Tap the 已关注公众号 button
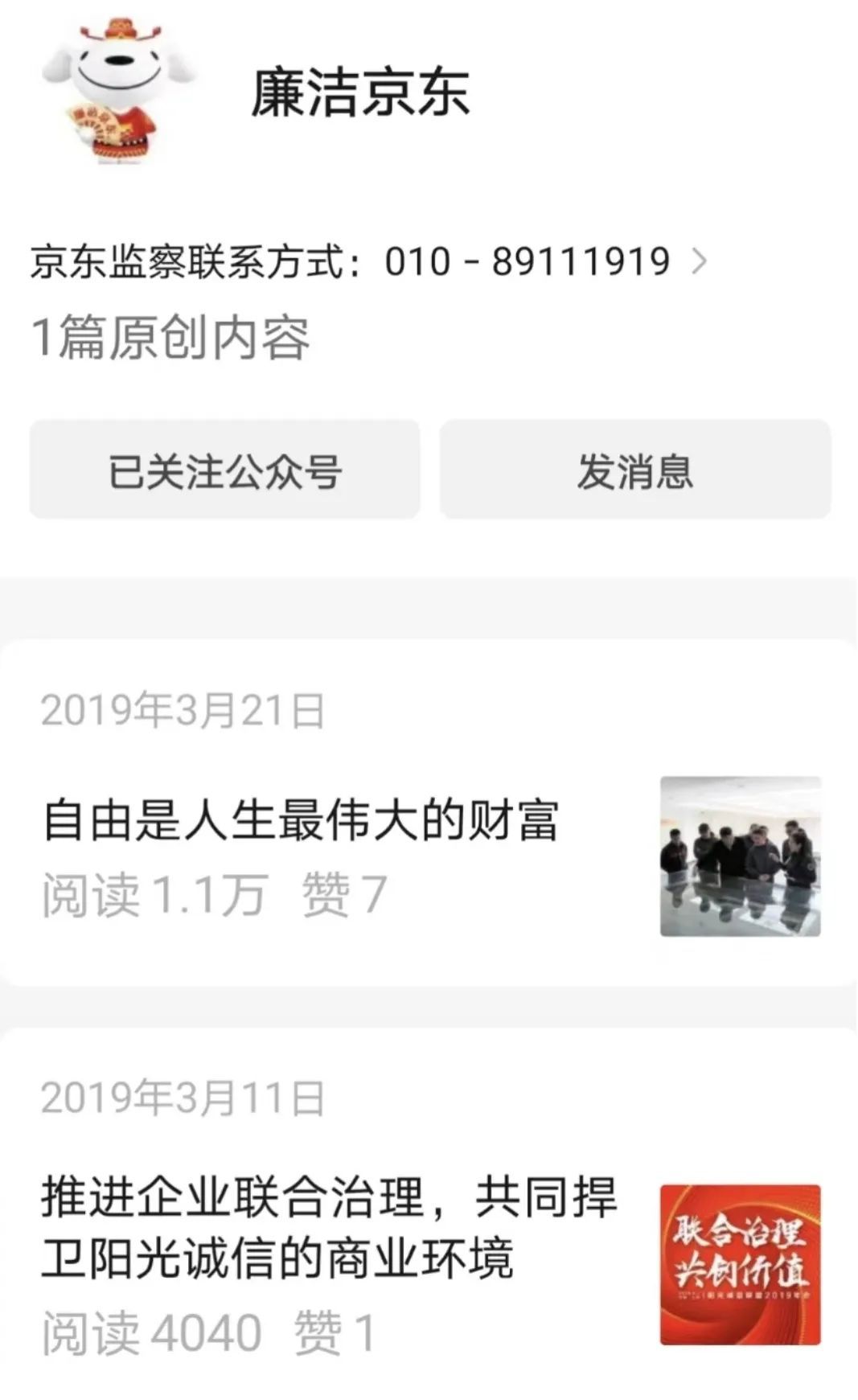 [225, 470]
